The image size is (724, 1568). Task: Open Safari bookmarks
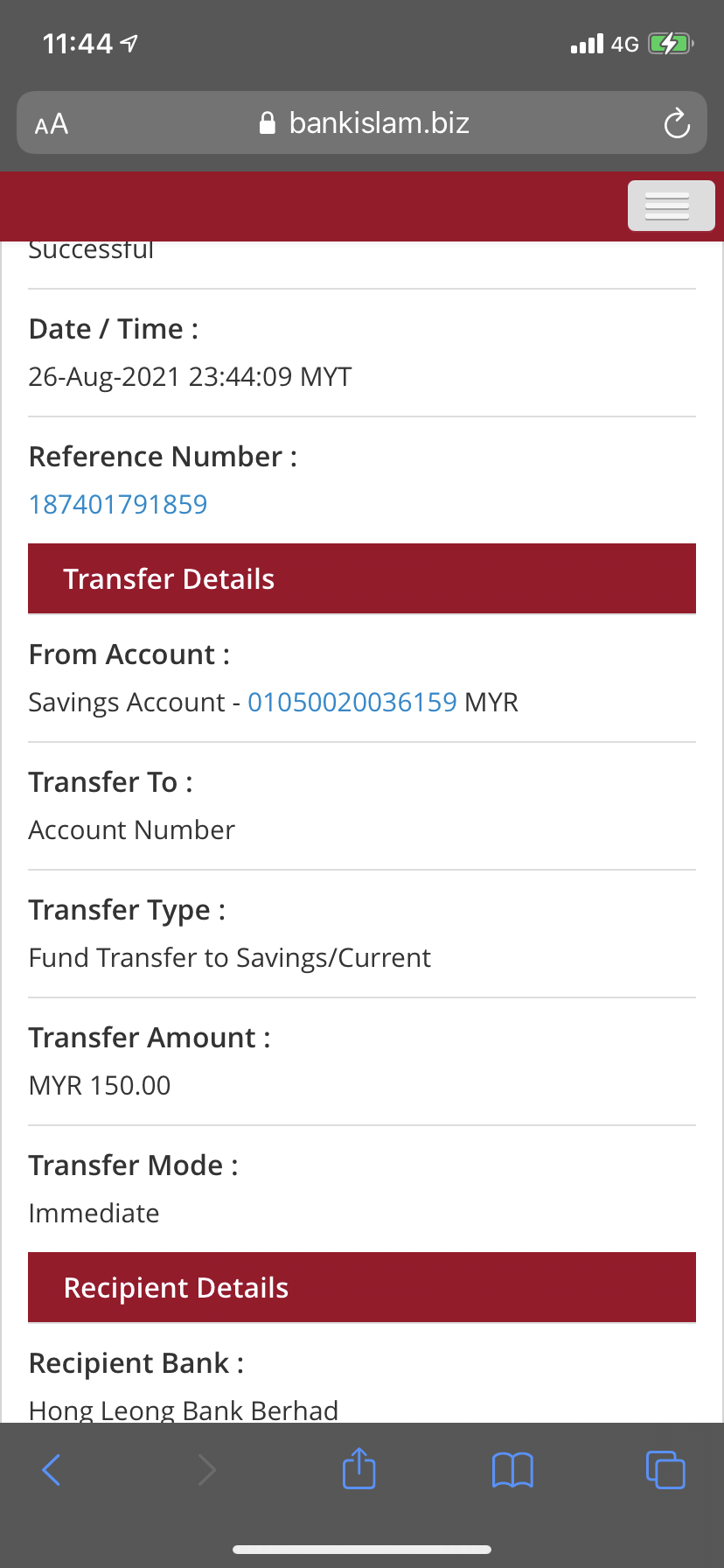[512, 1470]
